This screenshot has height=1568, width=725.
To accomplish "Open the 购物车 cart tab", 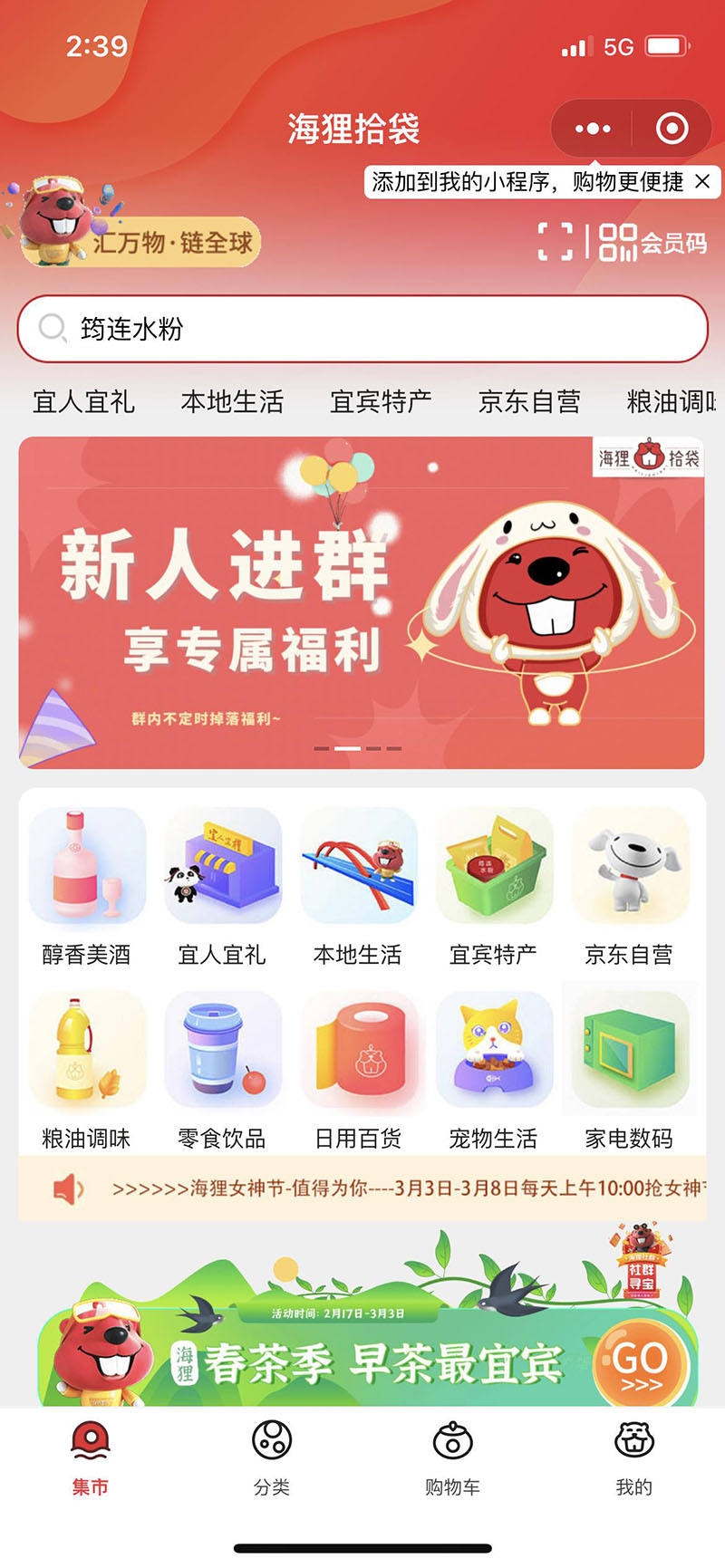I will click(x=452, y=1458).
